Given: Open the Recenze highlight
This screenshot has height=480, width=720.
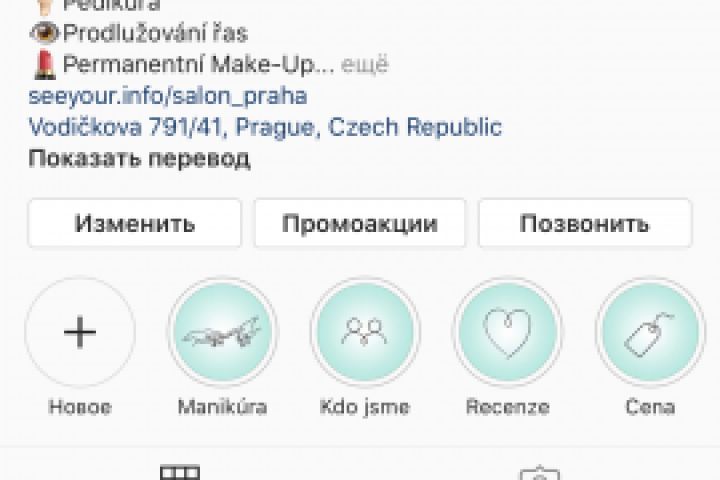Looking at the screenshot, I should (507, 333).
